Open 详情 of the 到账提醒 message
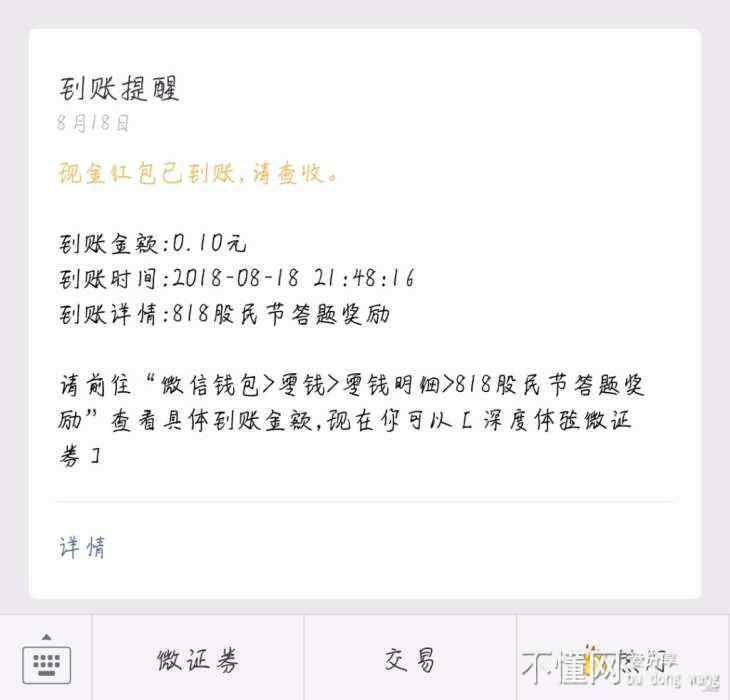 point(83,547)
